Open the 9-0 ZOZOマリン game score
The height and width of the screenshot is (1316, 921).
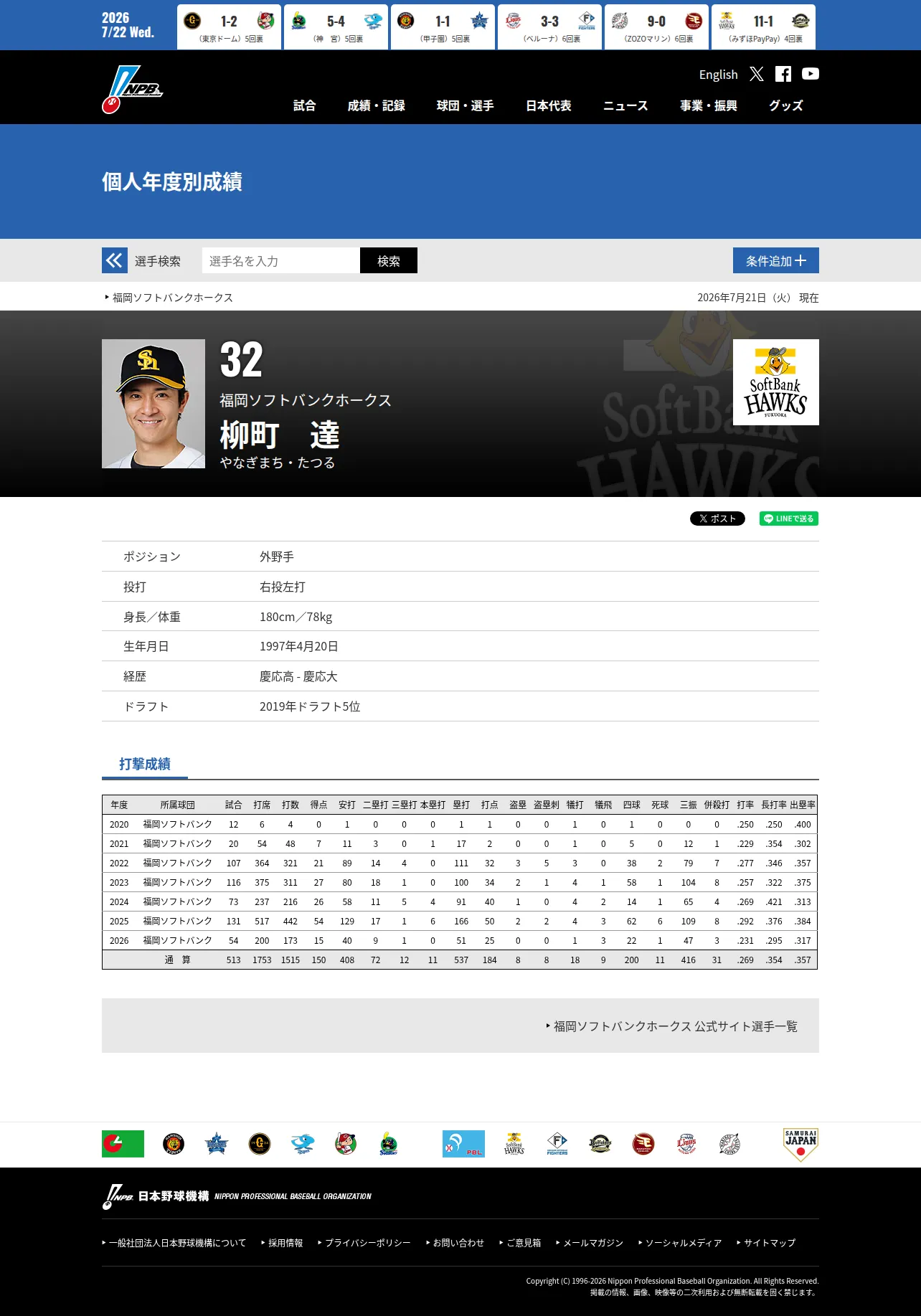[657, 27]
